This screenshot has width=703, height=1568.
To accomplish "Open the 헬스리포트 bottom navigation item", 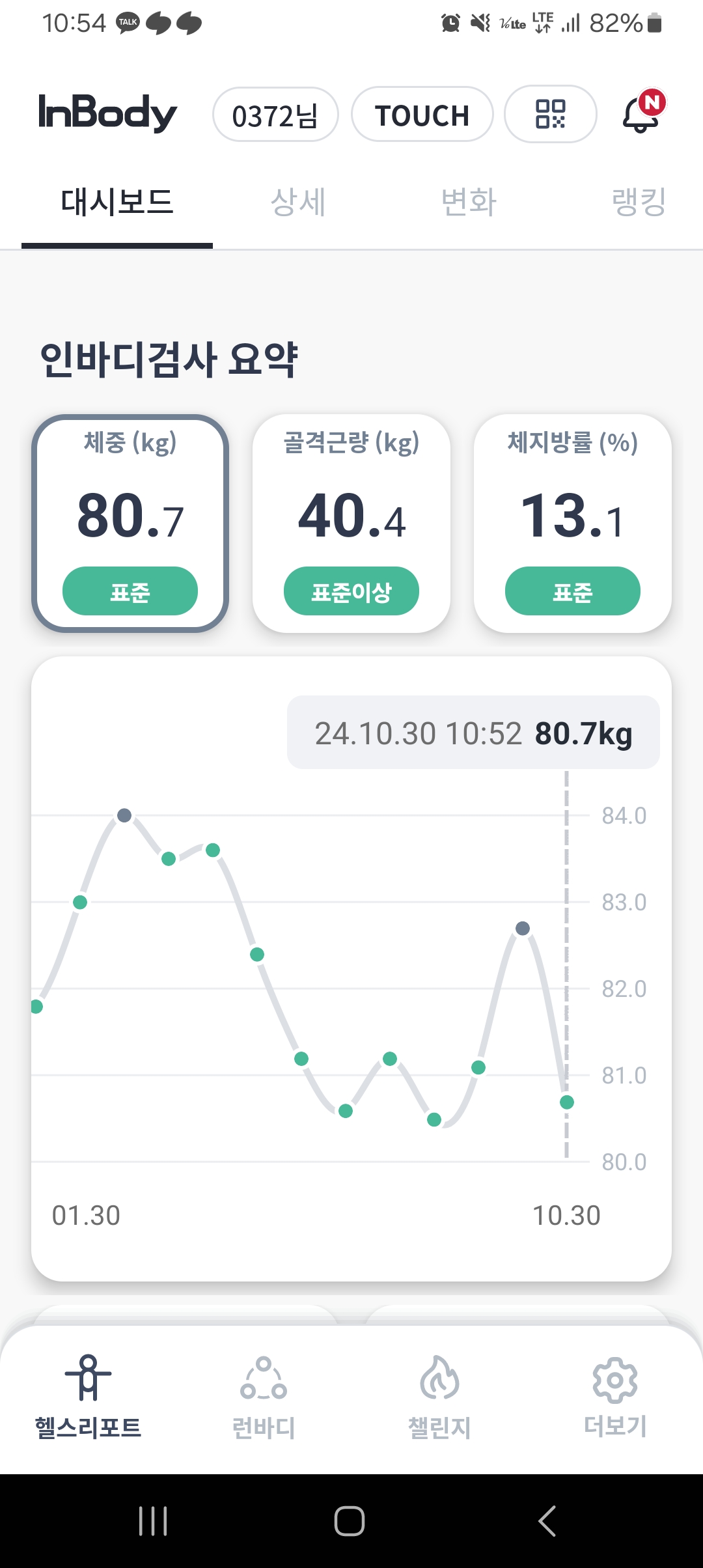I will [x=89, y=1397].
